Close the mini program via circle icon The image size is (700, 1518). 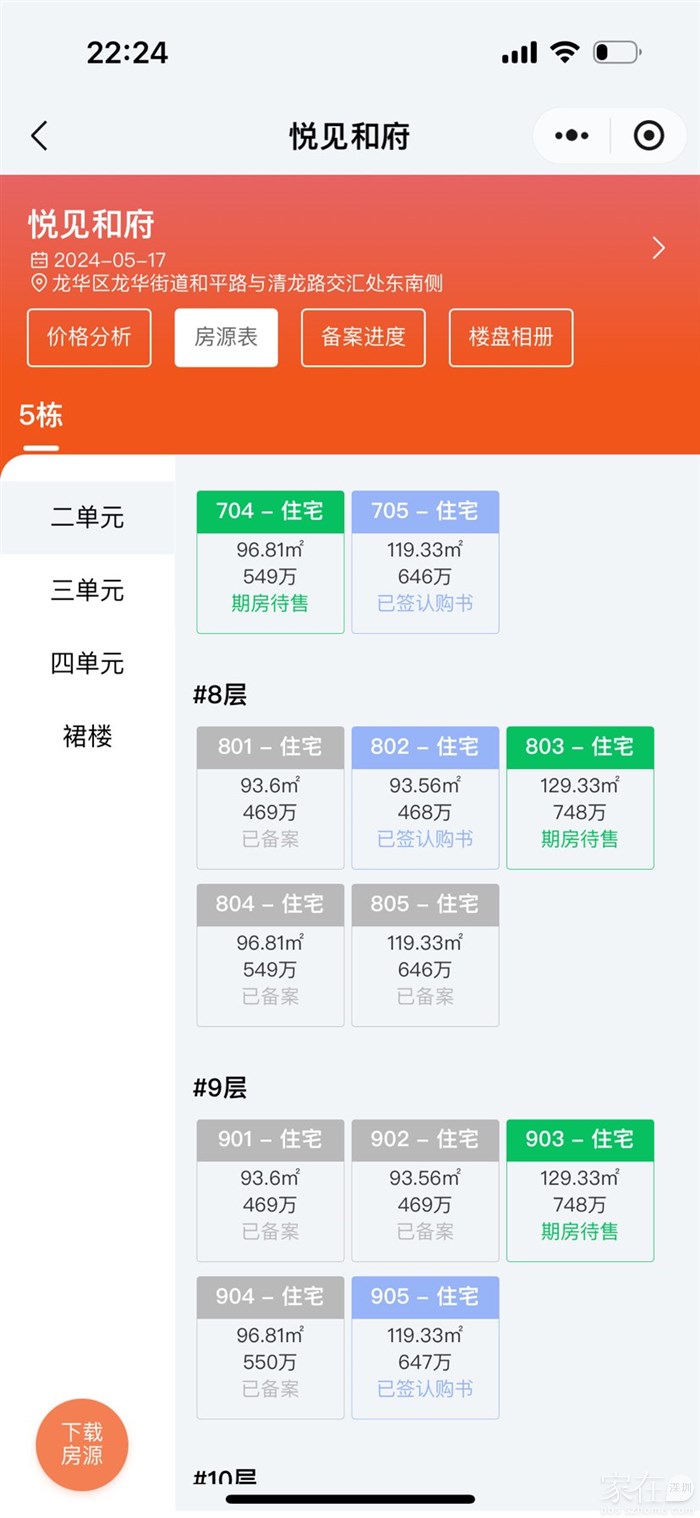click(x=649, y=136)
